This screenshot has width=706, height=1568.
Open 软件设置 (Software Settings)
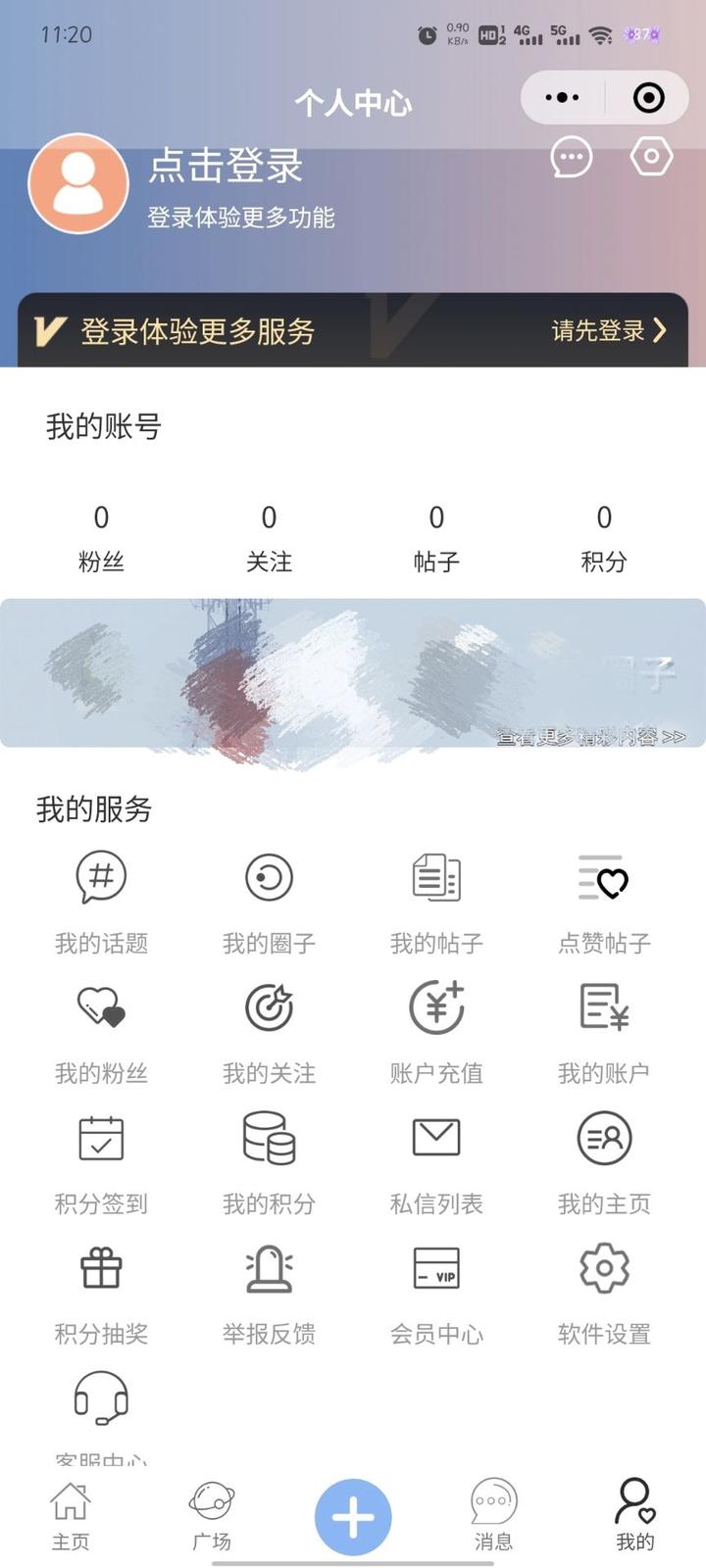click(x=603, y=1291)
